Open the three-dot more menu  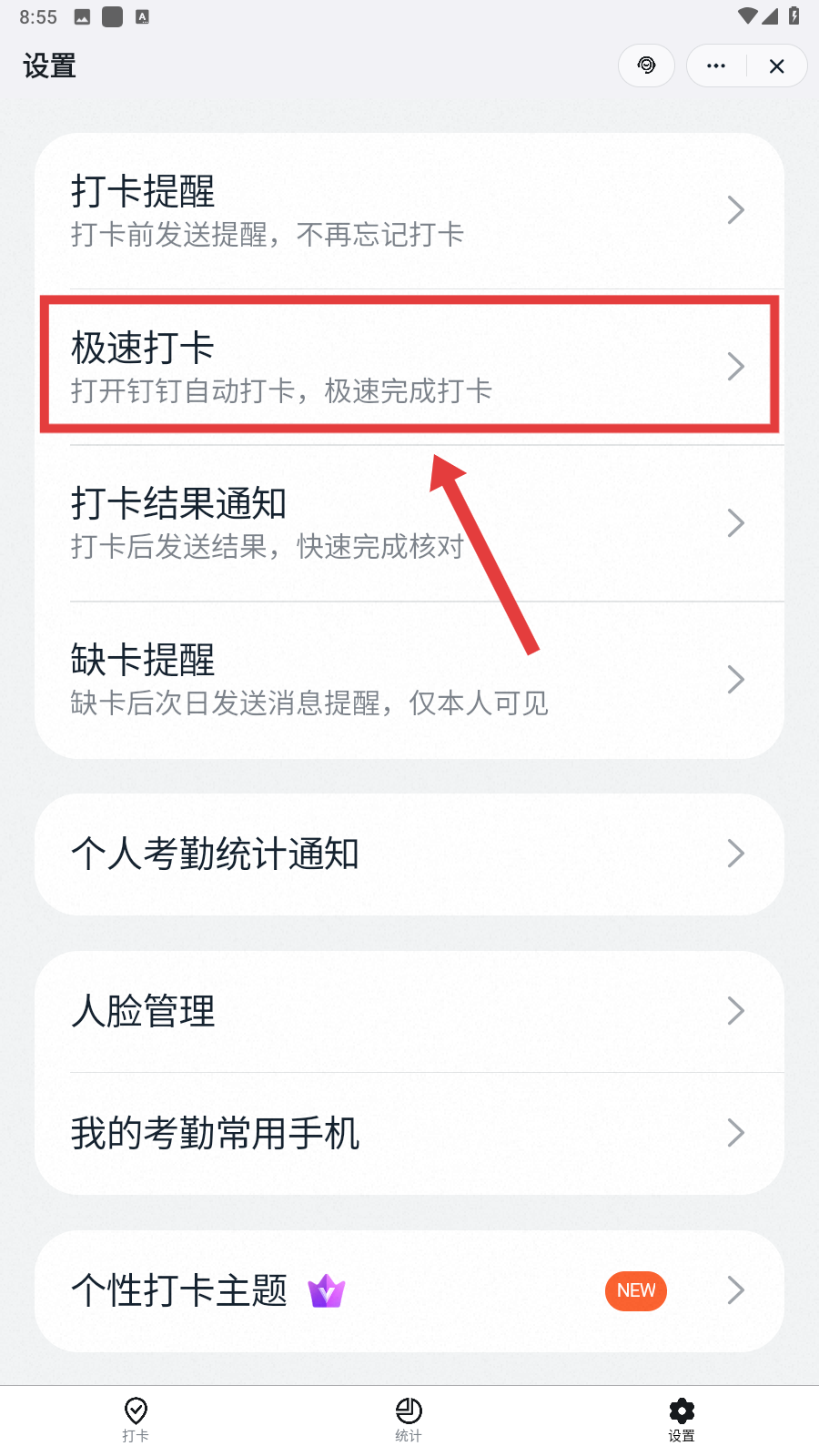coord(716,66)
